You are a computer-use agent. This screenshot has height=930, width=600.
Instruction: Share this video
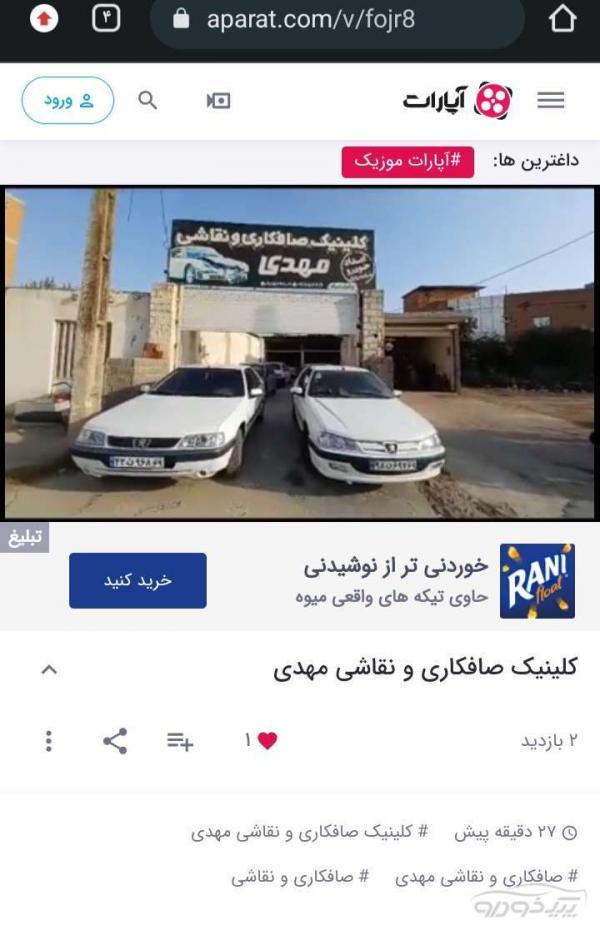point(115,741)
